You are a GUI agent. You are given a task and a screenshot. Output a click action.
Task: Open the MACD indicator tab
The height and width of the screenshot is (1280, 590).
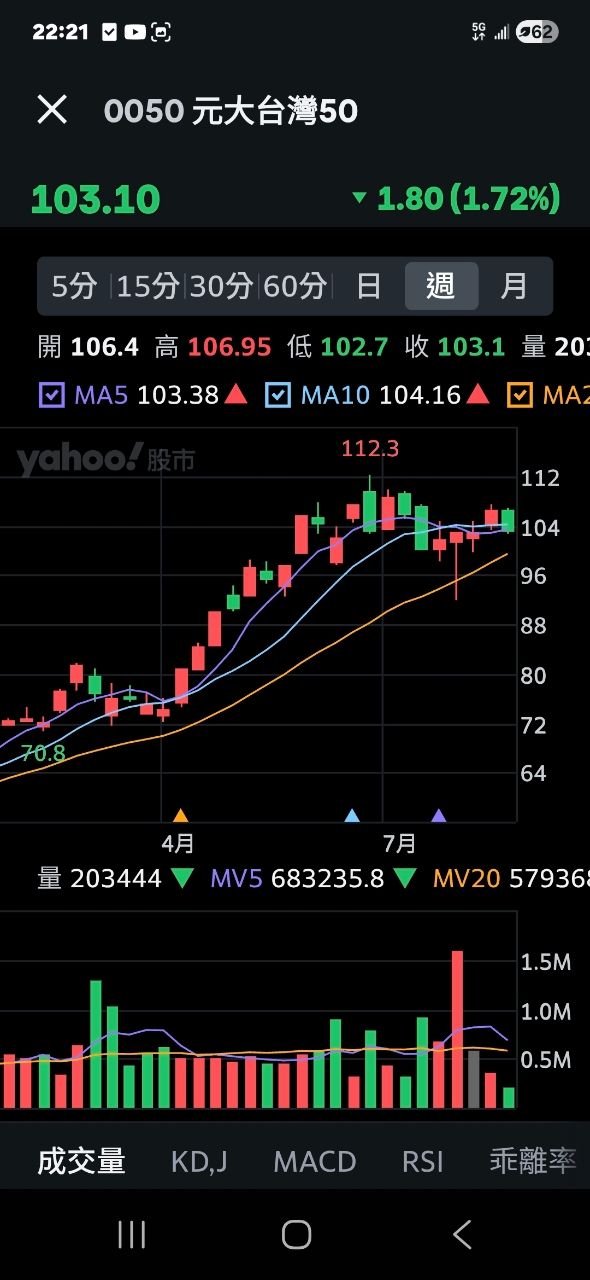tap(315, 1161)
